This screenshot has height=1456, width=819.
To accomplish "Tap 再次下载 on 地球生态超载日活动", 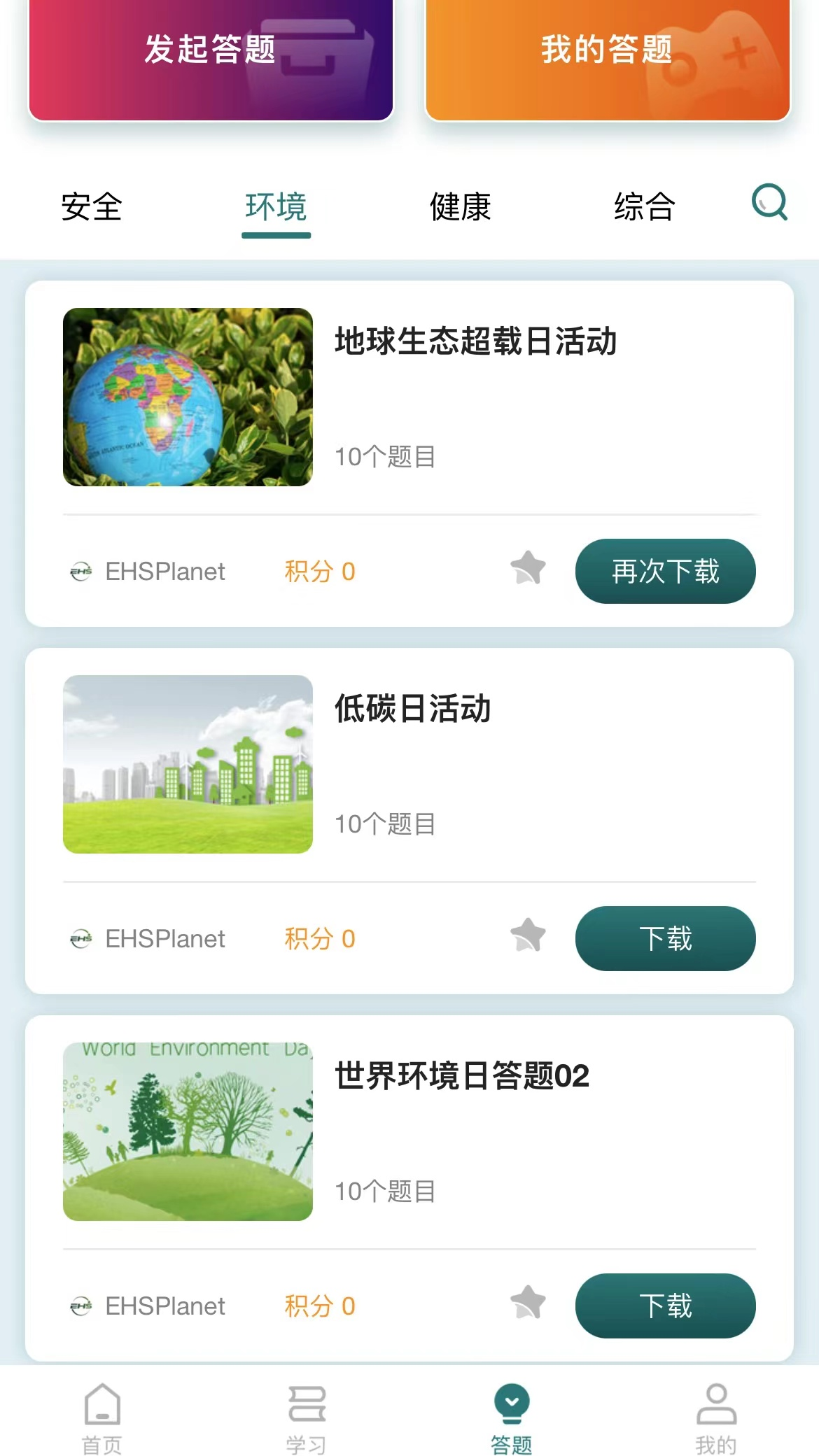I will (664, 571).
